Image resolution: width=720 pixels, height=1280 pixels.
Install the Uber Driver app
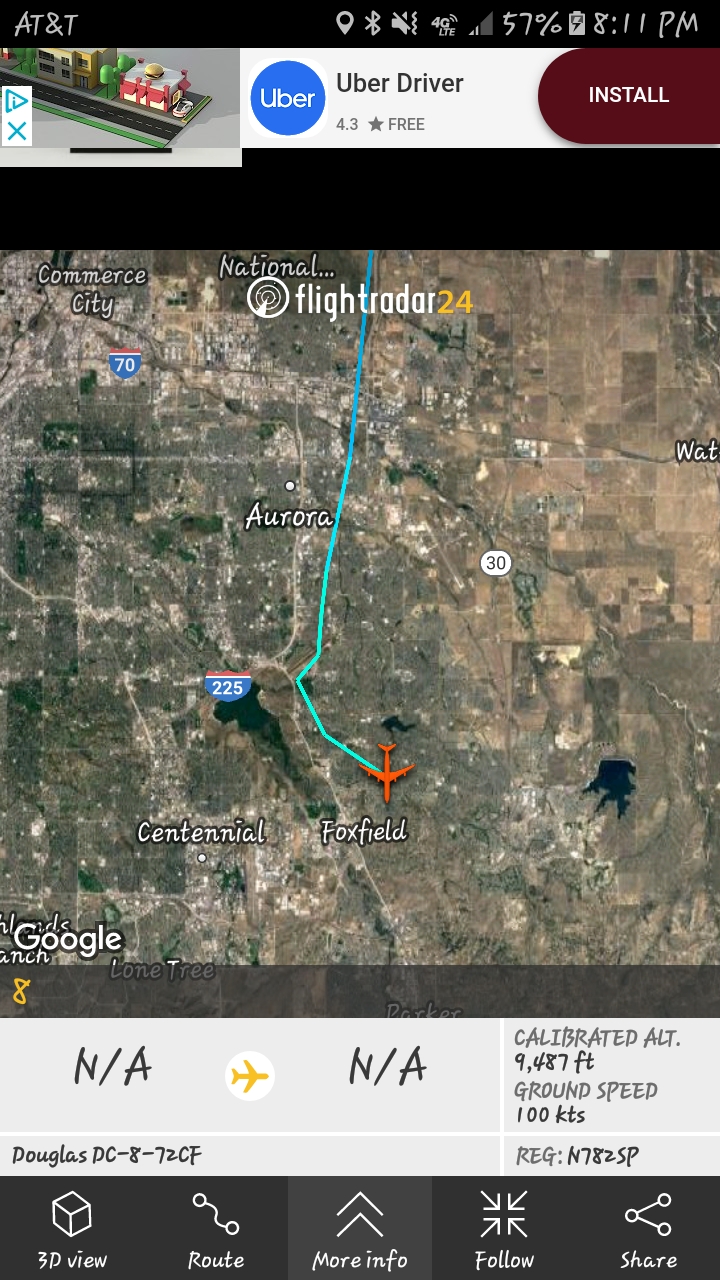[x=628, y=96]
